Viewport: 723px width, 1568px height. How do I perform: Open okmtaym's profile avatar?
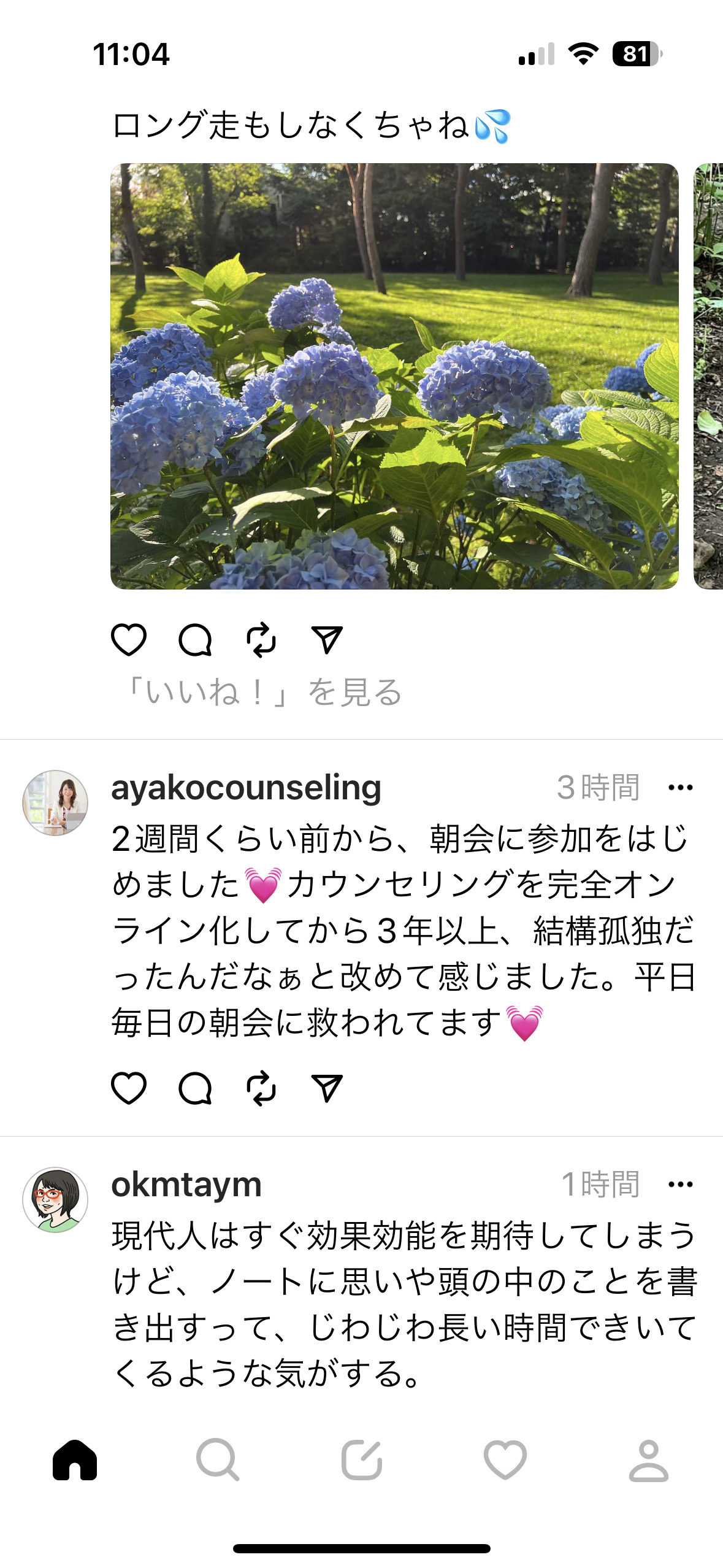pyautogui.click(x=55, y=1199)
